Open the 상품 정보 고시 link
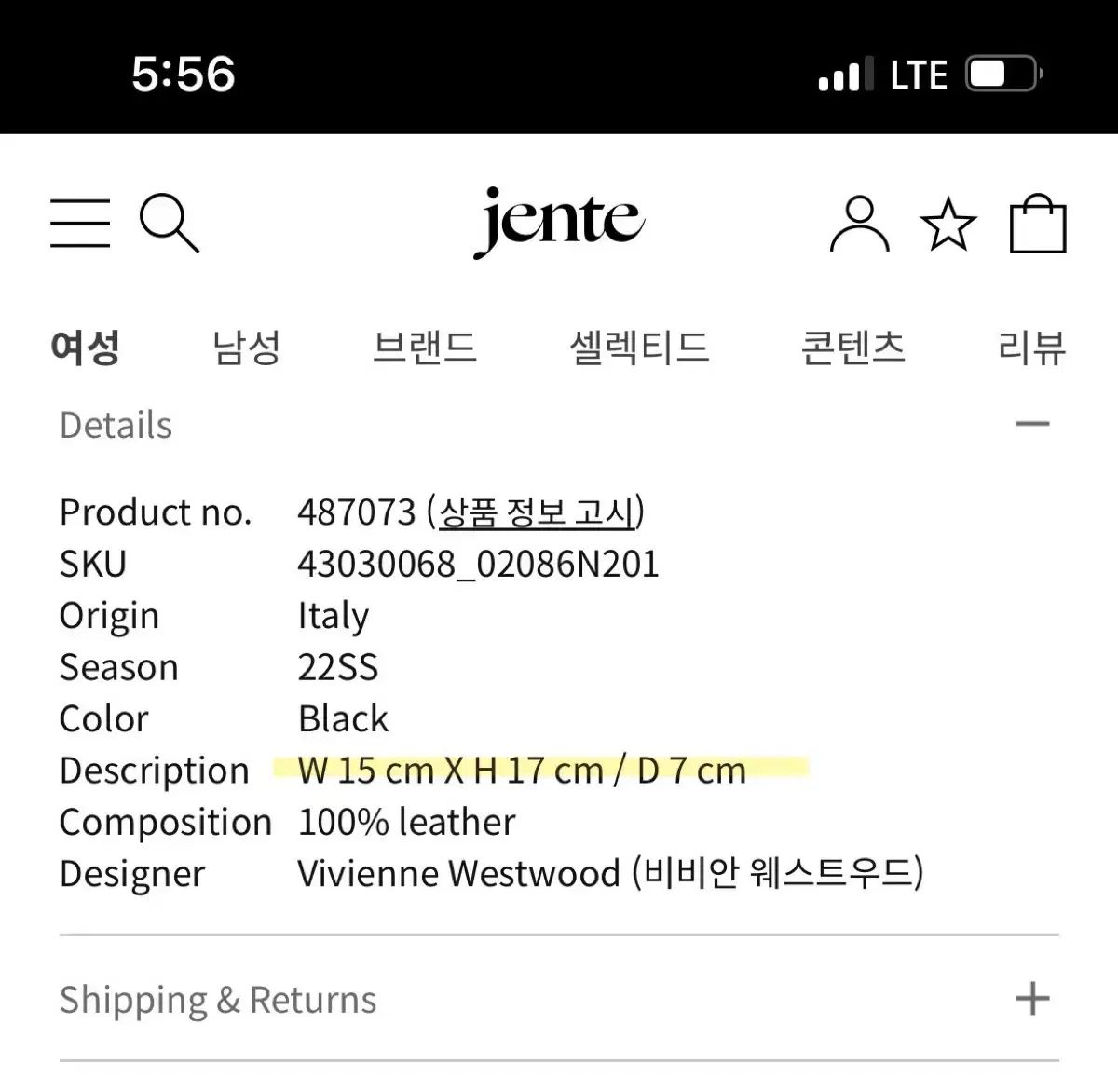The width and height of the screenshot is (1118, 1092). pos(537,512)
